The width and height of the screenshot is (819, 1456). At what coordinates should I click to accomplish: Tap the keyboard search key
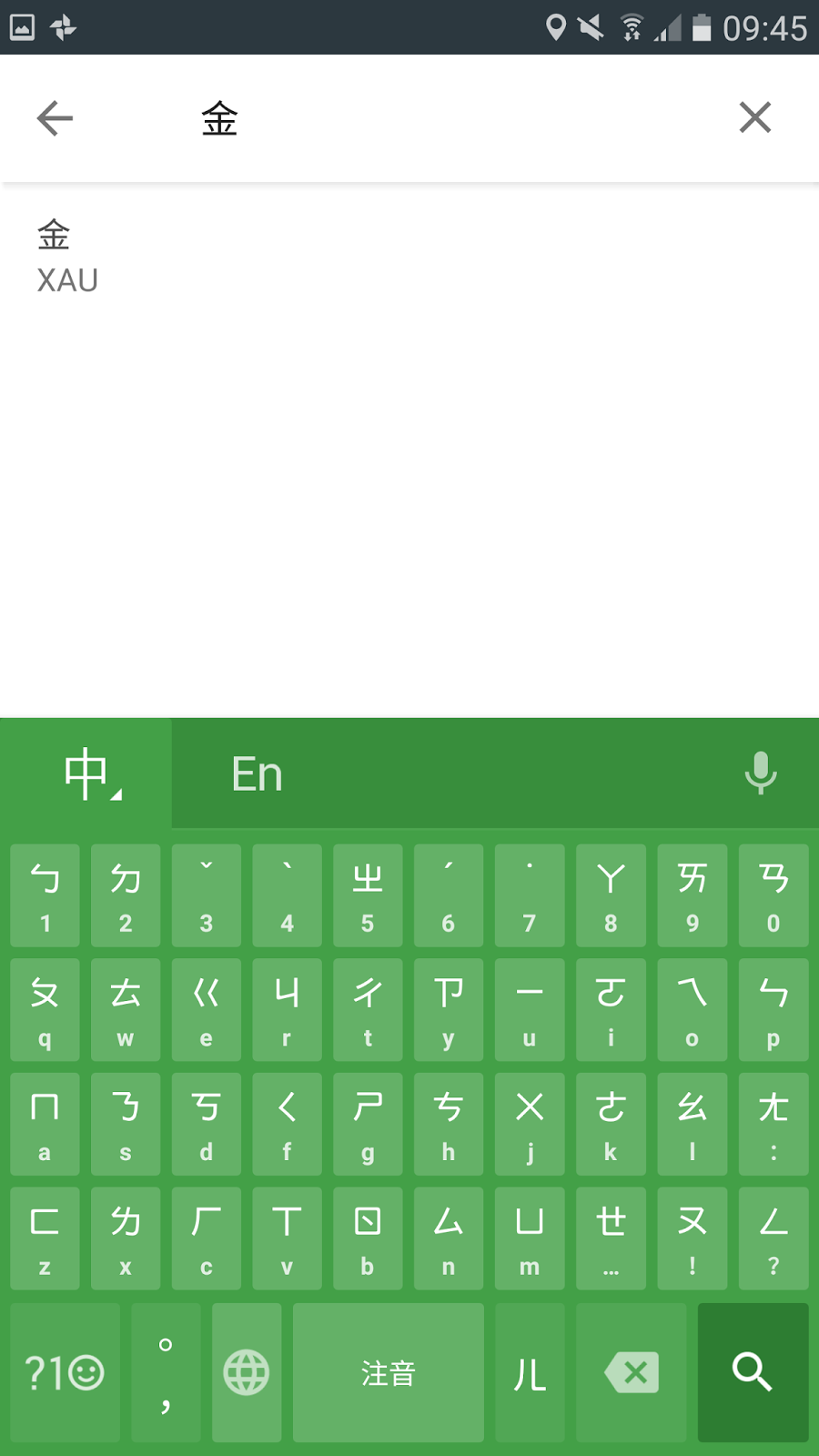click(x=753, y=1372)
